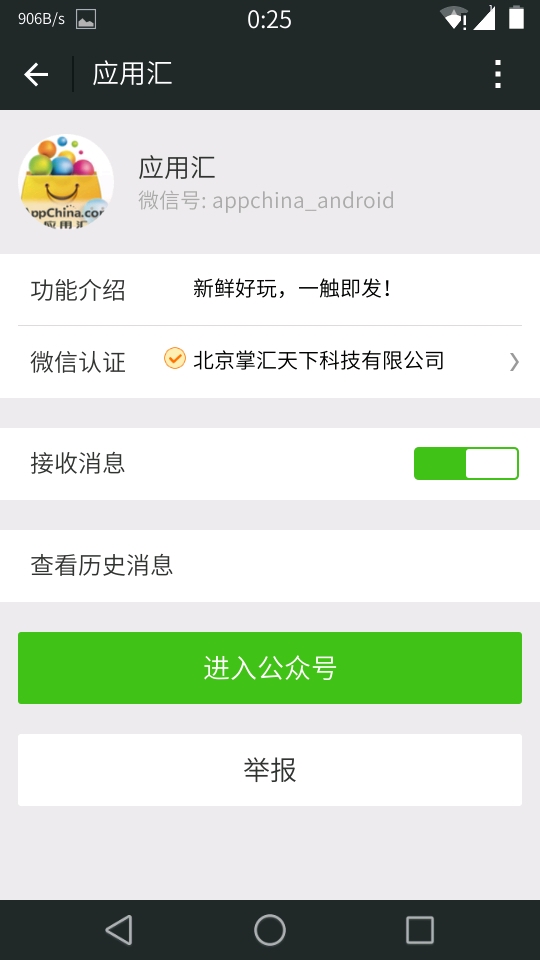This screenshot has height=960, width=540.
Task: Open the 应用汇 profile avatar
Action: point(66,182)
